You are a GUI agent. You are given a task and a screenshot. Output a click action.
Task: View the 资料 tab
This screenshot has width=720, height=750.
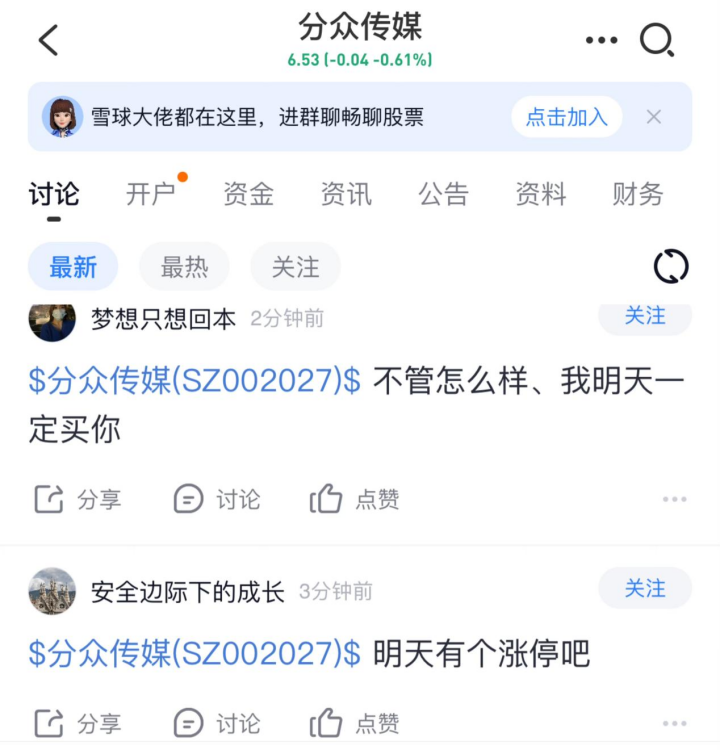(x=540, y=194)
